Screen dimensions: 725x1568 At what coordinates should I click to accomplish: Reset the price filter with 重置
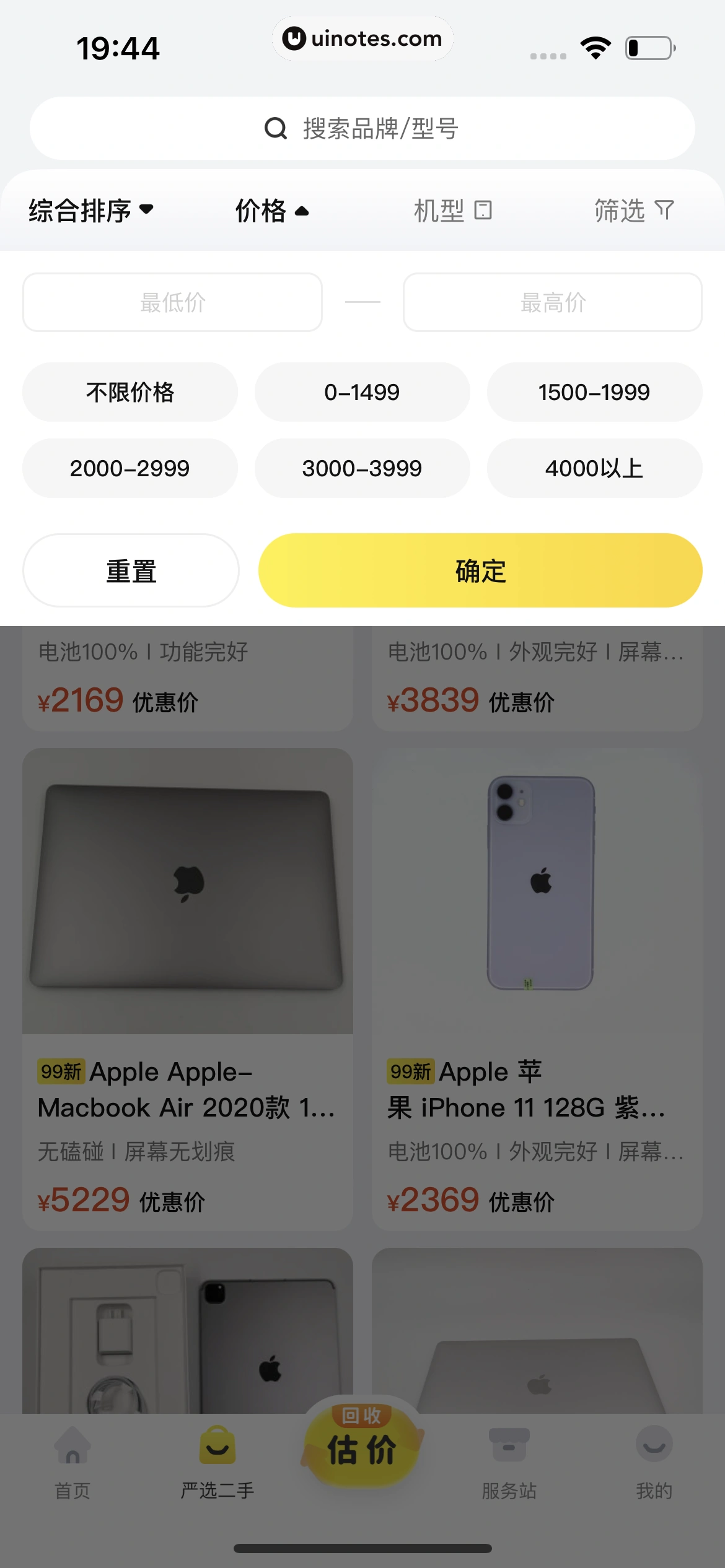coord(131,570)
